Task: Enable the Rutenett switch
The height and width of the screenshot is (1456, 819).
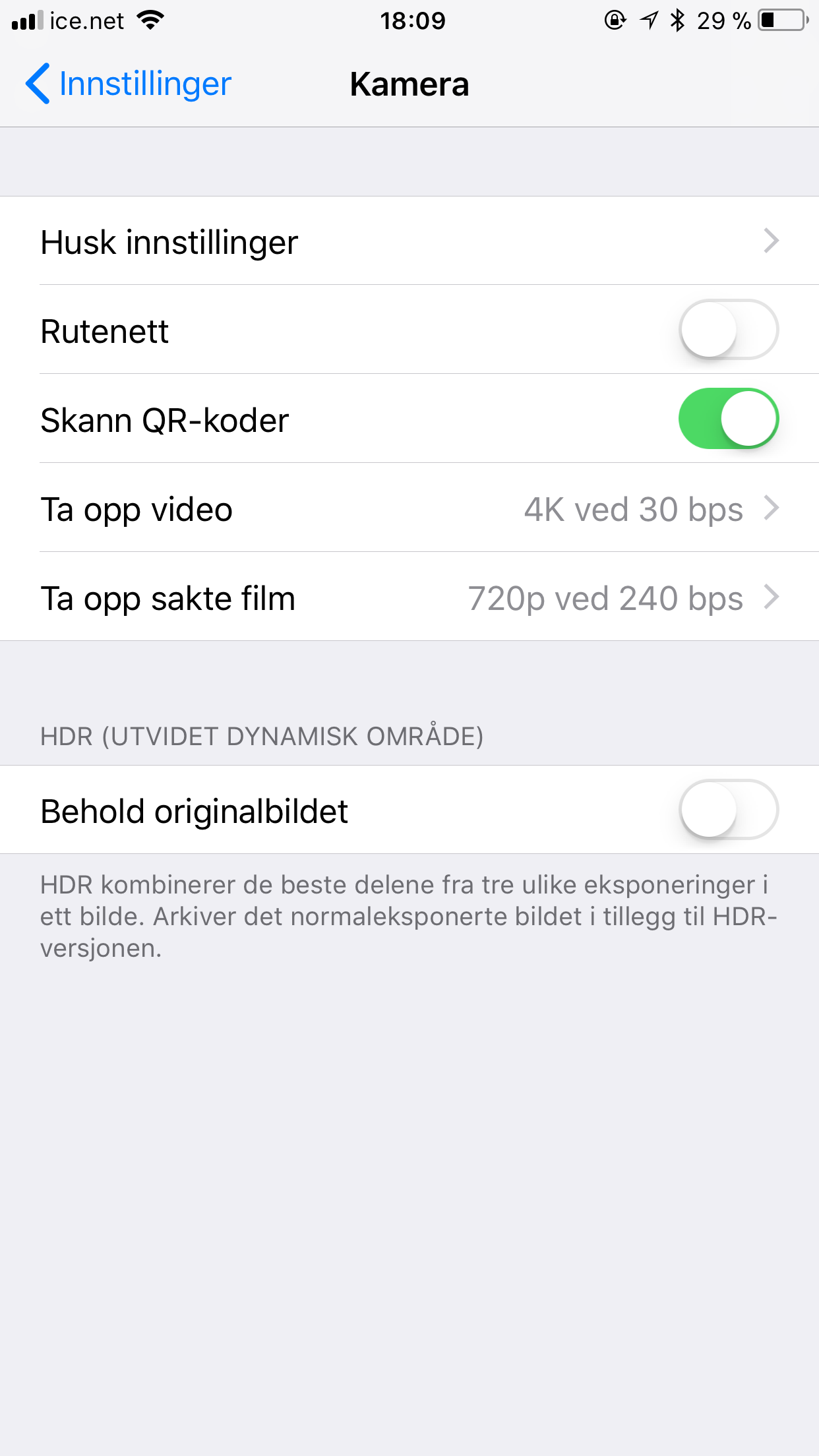Action: pyautogui.click(x=728, y=330)
